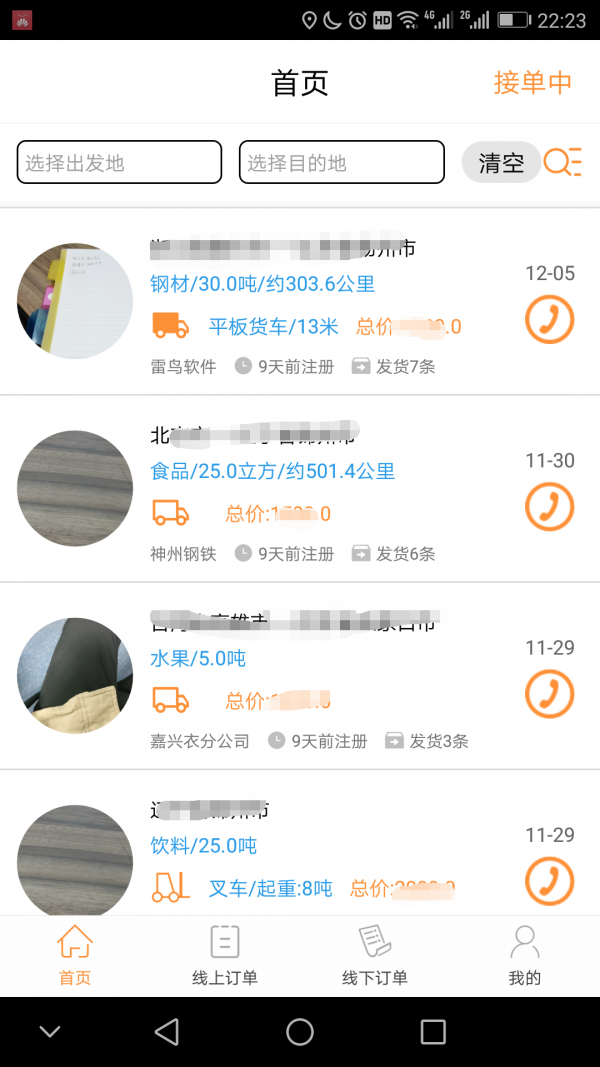Call the 嘉兴衣分公司 shipper

point(550,693)
